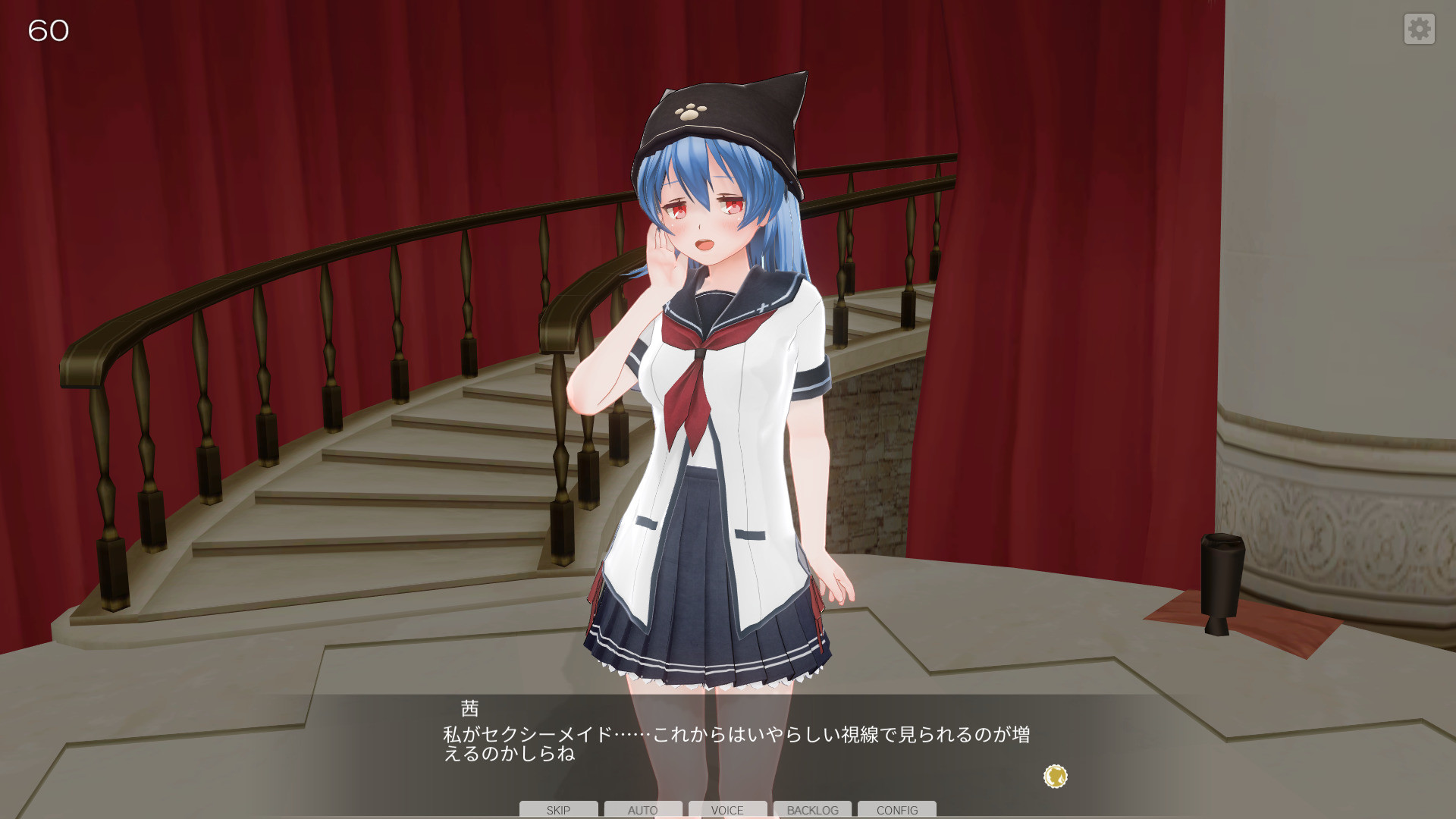
Task: Replay the line with VOICE
Action: click(727, 809)
